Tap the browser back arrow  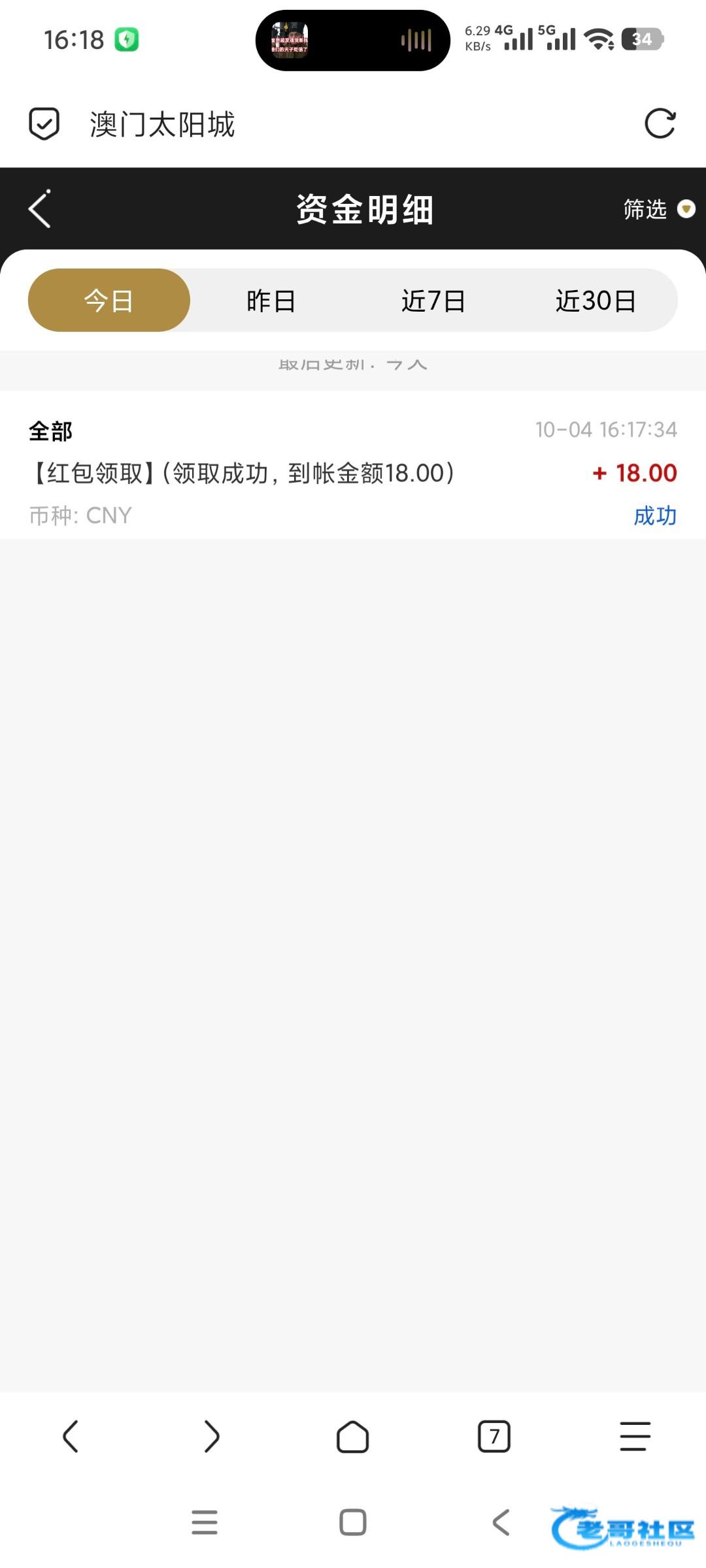[71, 1437]
